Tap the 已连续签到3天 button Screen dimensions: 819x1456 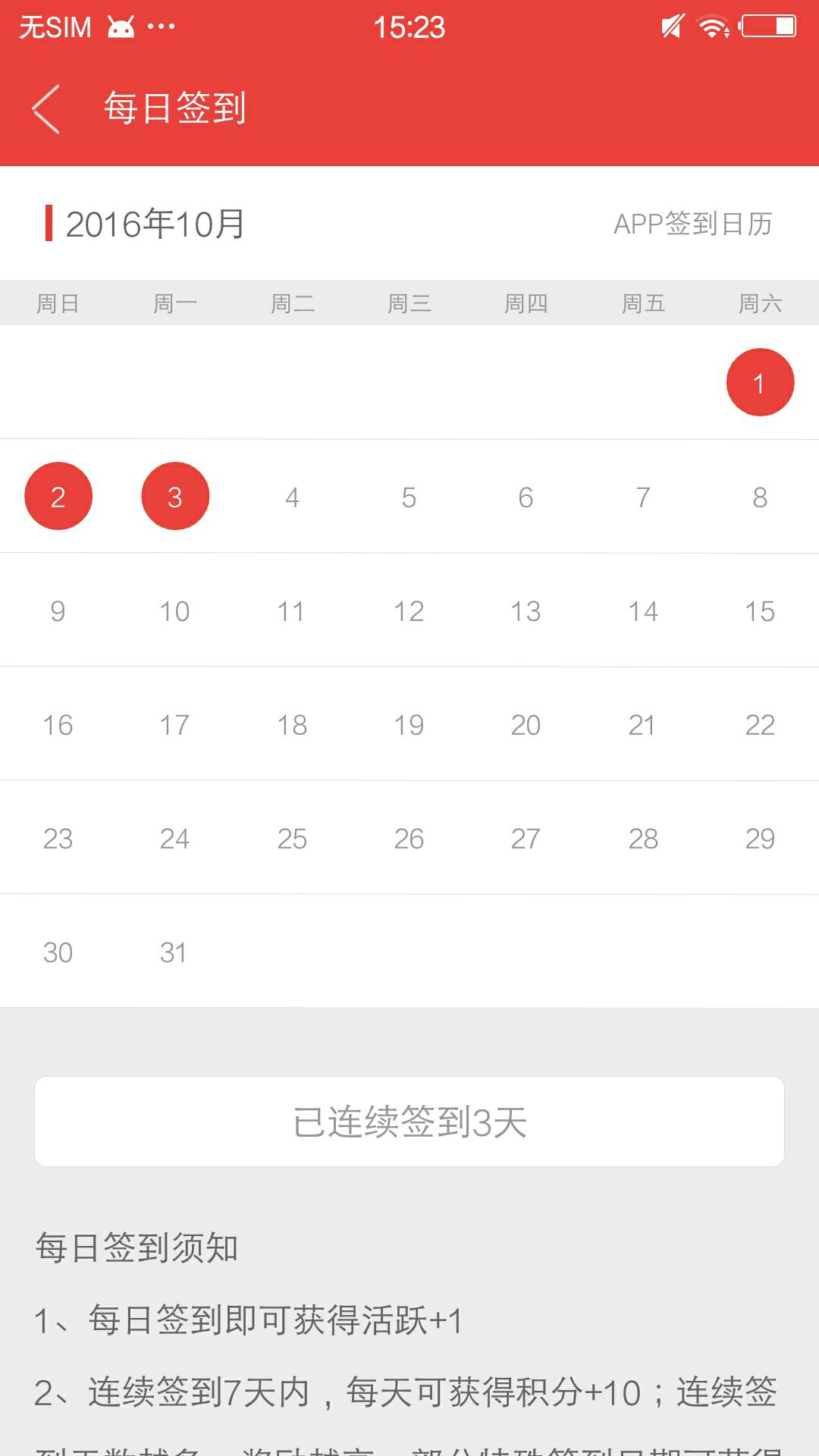click(409, 1122)
